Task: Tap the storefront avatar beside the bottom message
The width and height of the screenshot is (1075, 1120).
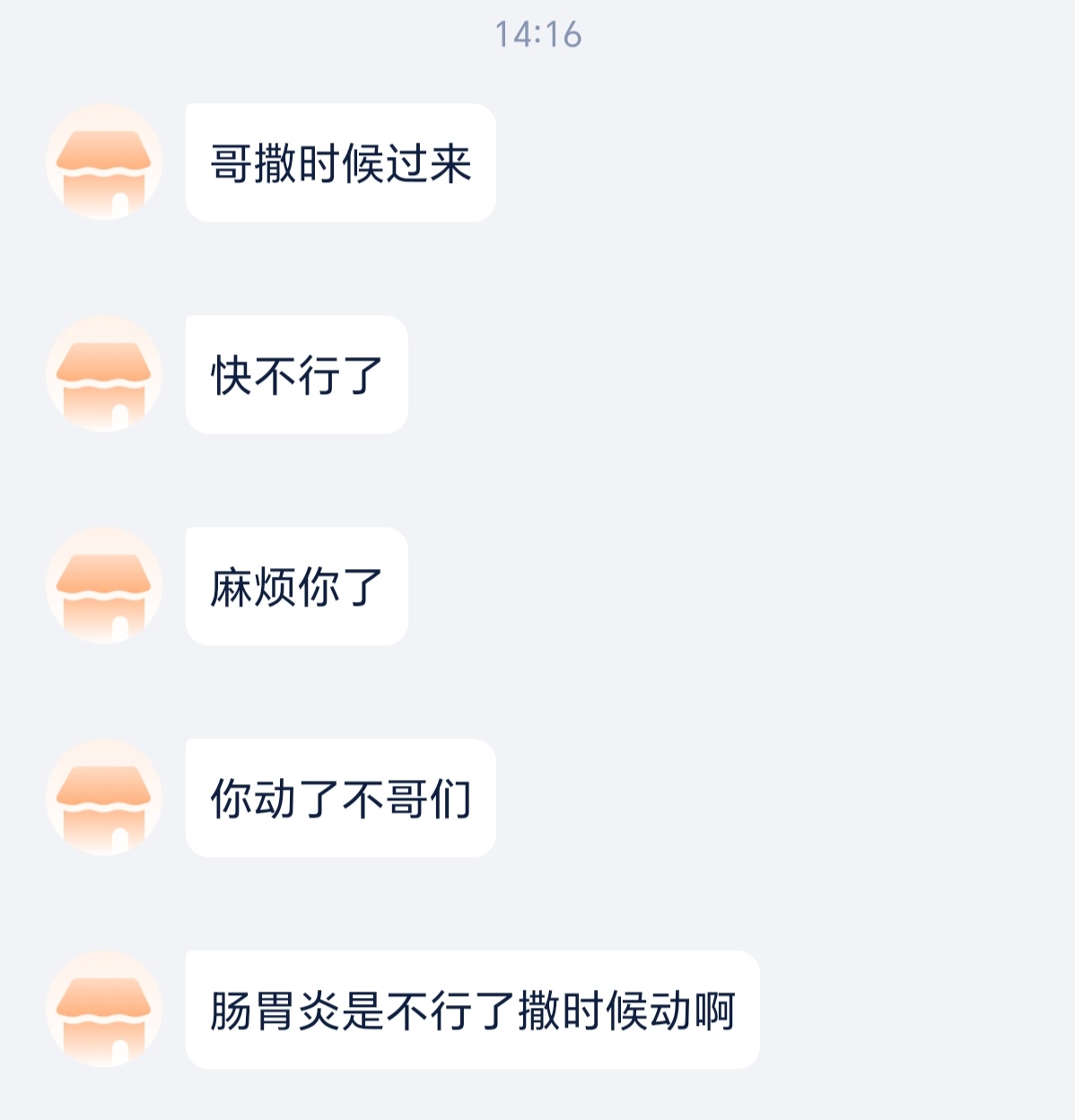Action: (103, 1011)
